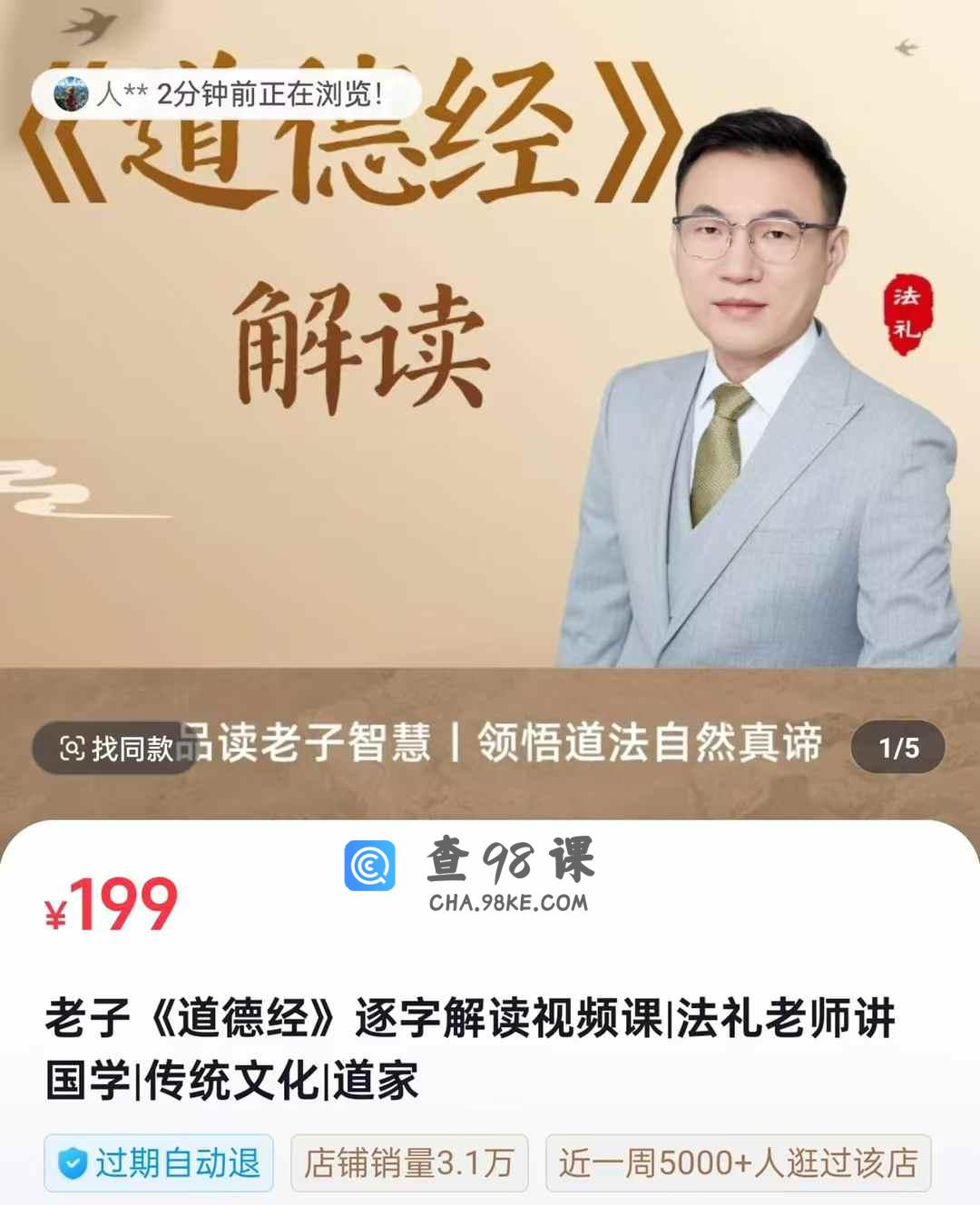This screenshot has width=980, height=1205.
Task: Tap the 2分钟前正在浏览 viewer notification
Action: [225, 94]
